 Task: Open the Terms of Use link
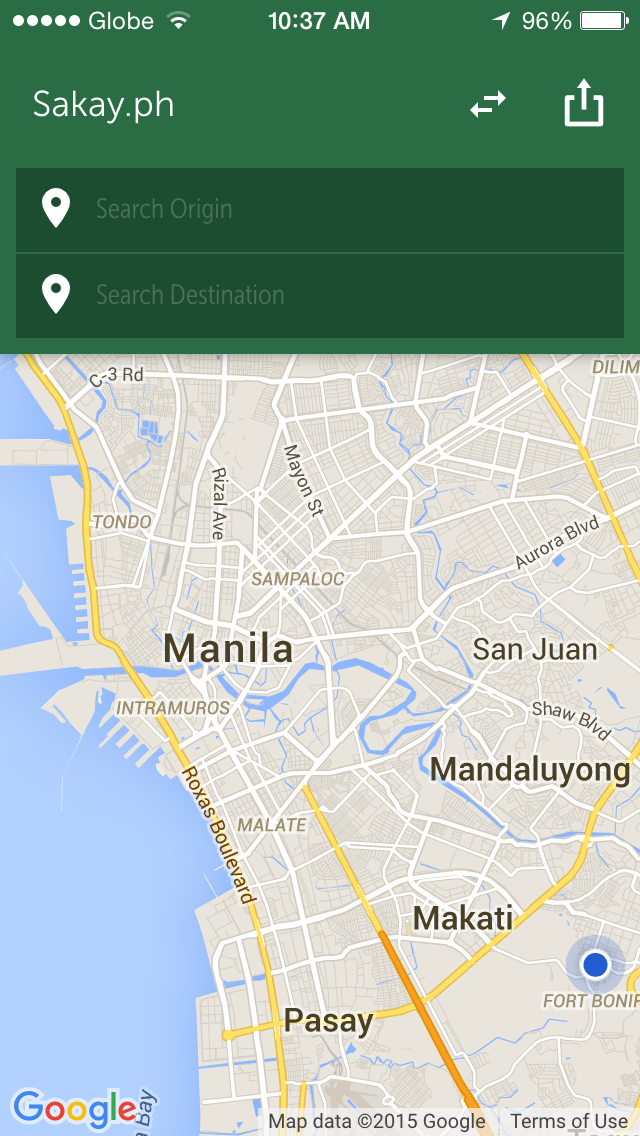tap(568, 1122)
